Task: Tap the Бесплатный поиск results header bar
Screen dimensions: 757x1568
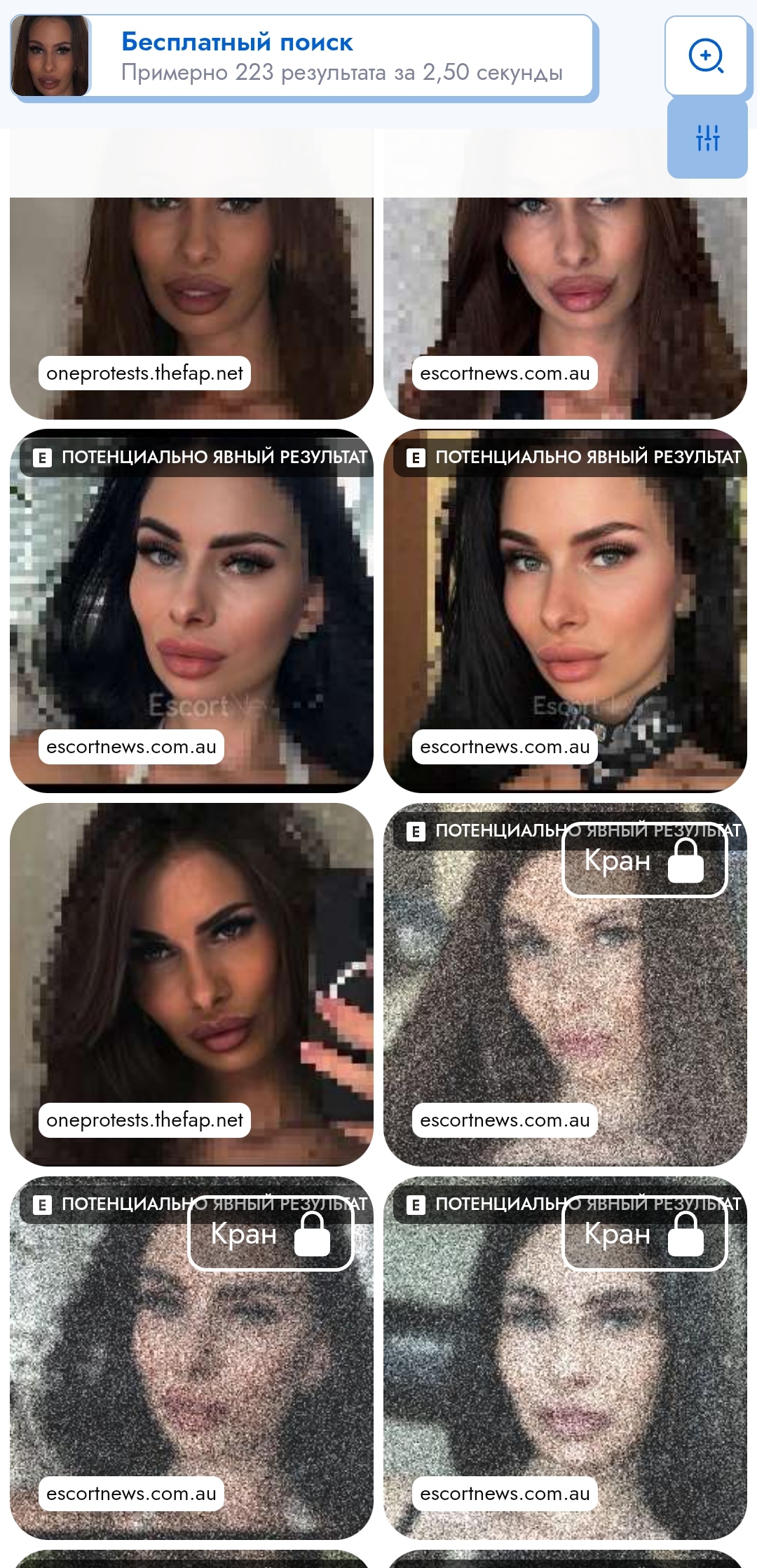Action: click(341, 56)
